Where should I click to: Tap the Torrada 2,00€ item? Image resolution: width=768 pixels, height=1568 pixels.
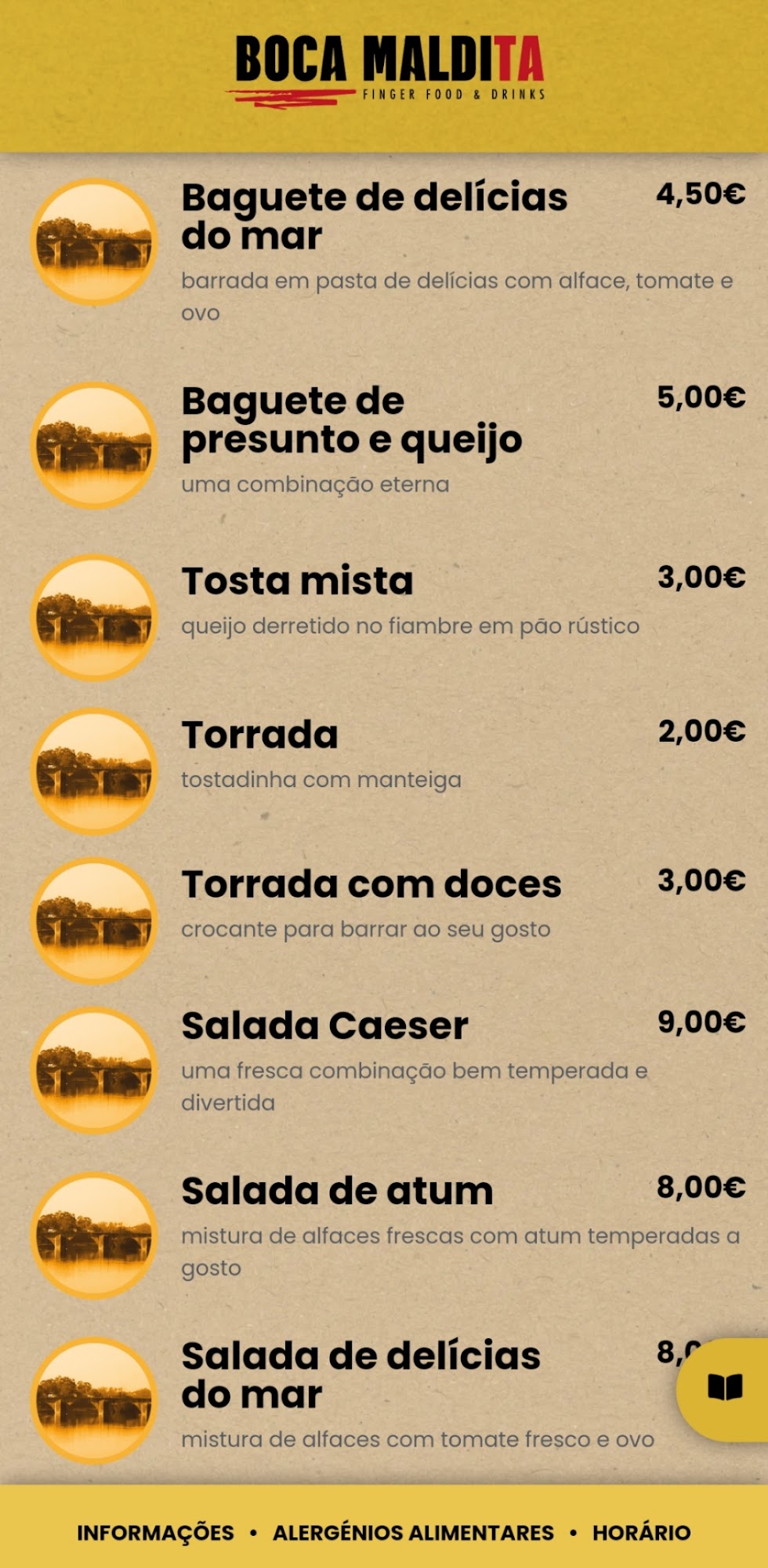coord(260,735)
